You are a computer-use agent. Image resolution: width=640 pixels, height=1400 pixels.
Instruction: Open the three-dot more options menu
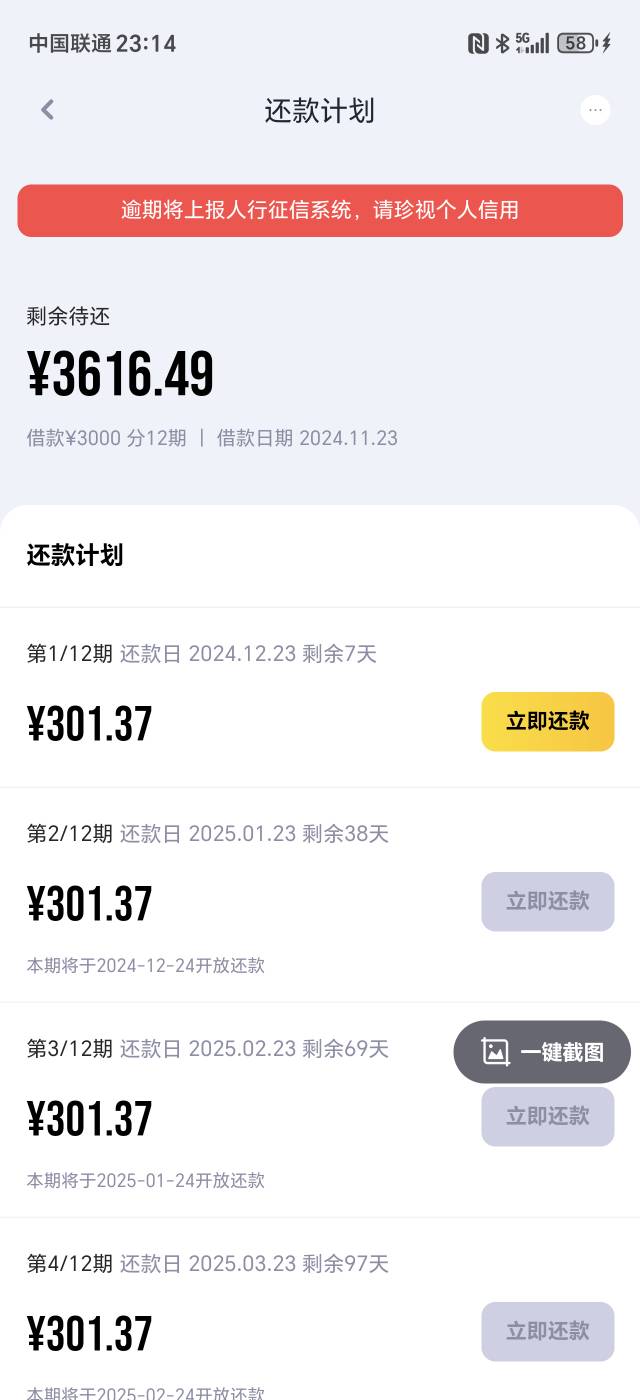(595, 110)
